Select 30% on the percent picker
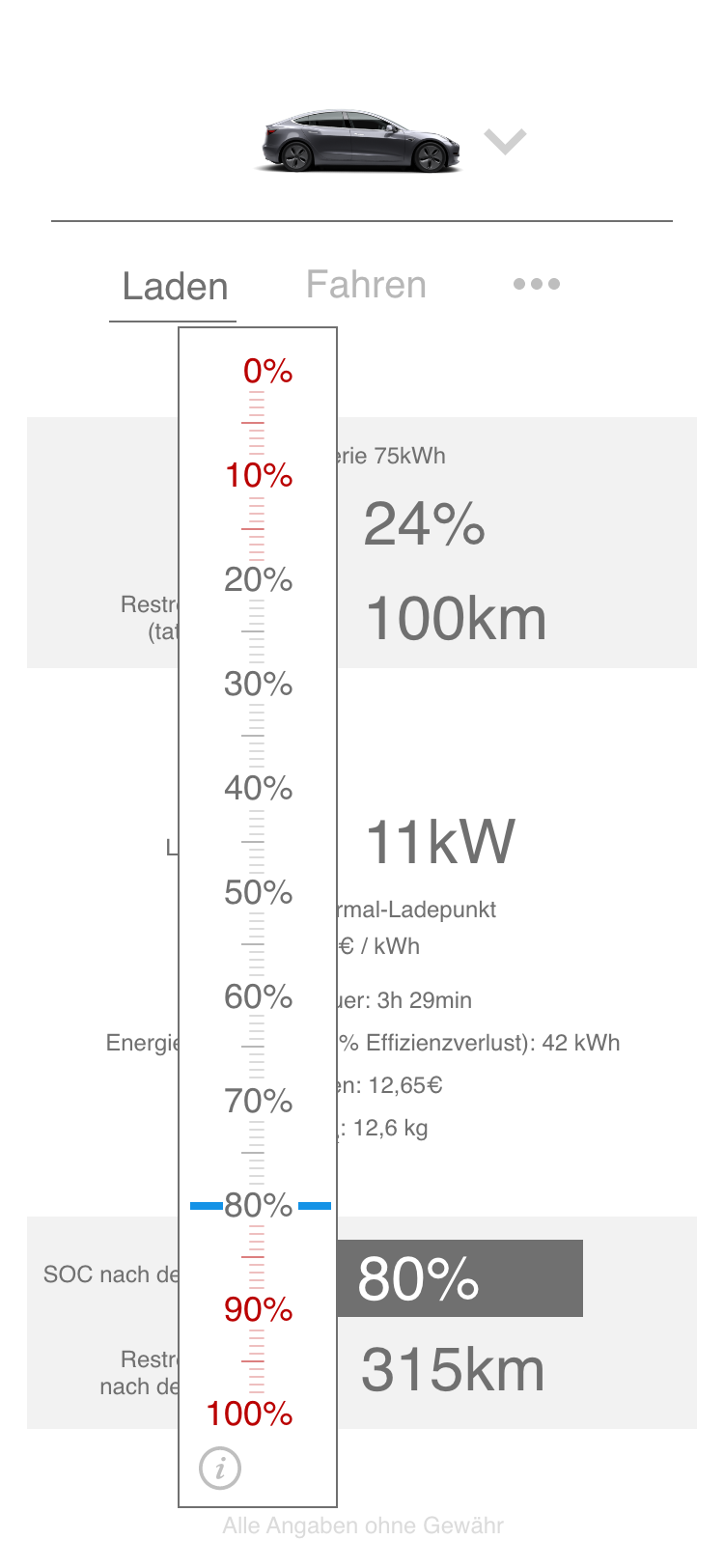724x1568 pixels. 259,684
